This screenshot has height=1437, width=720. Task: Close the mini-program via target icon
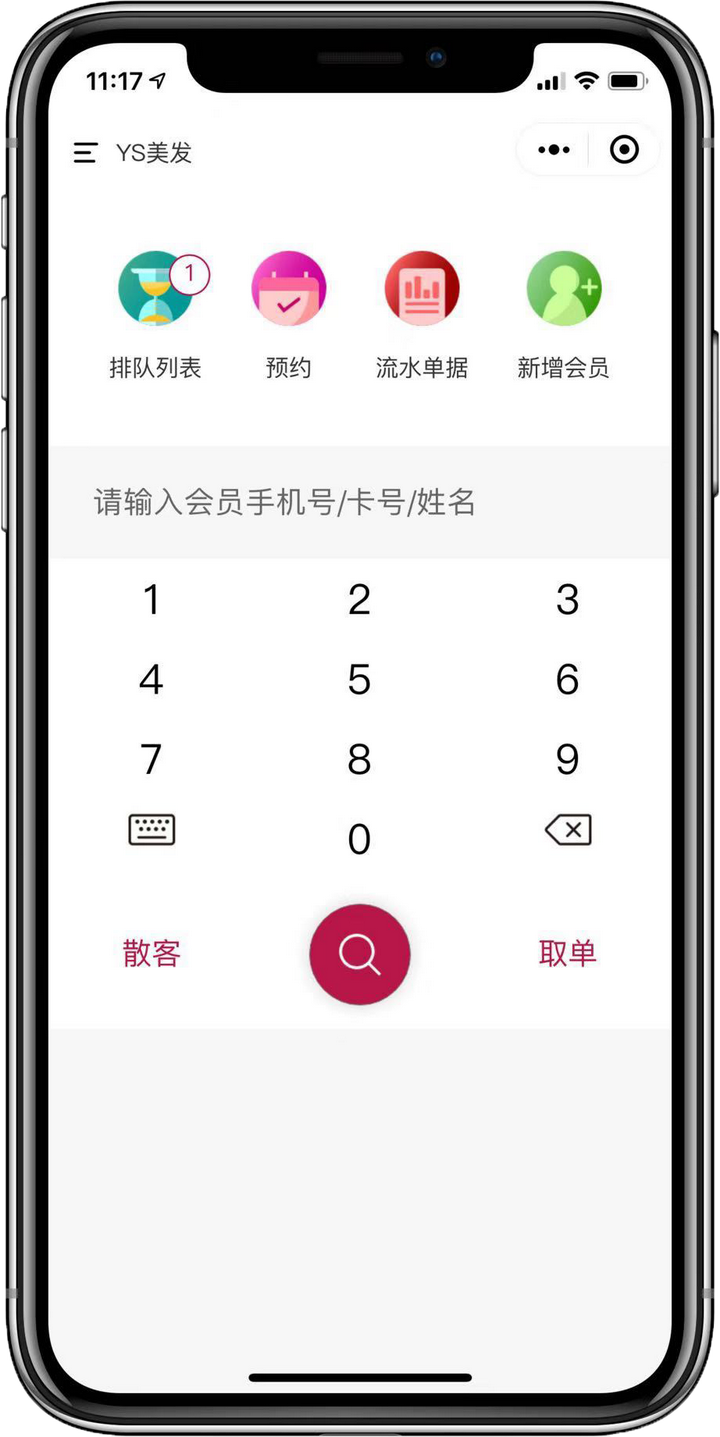click(x=624, y=150)
